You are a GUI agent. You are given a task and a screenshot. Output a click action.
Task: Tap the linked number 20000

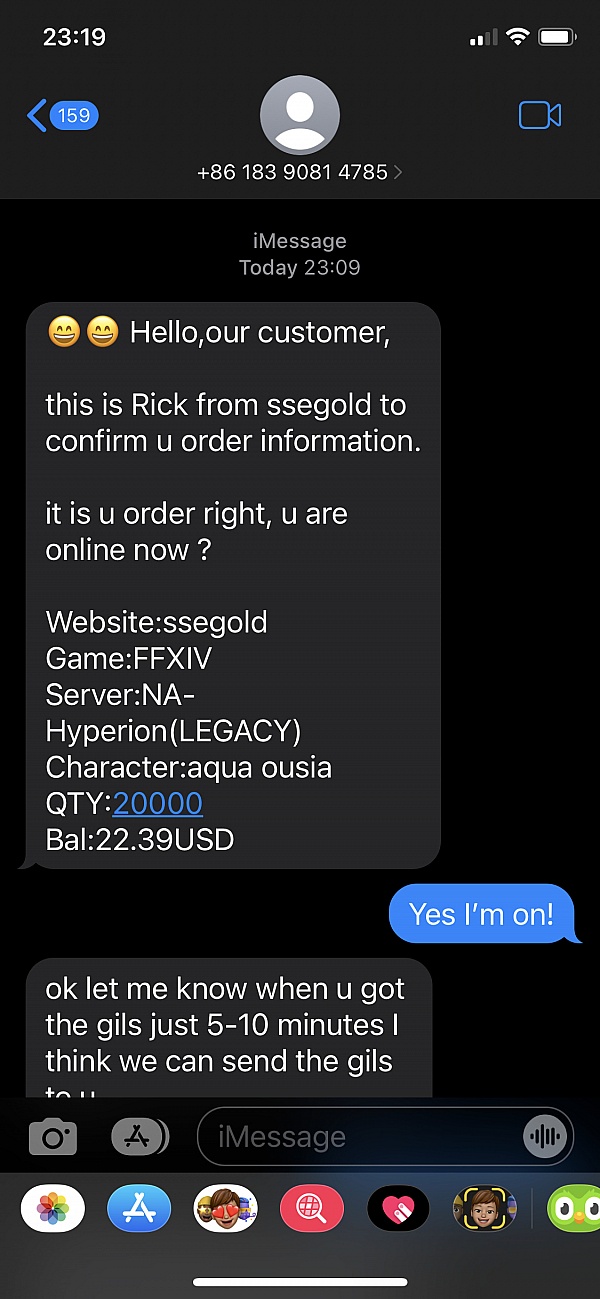158,802
